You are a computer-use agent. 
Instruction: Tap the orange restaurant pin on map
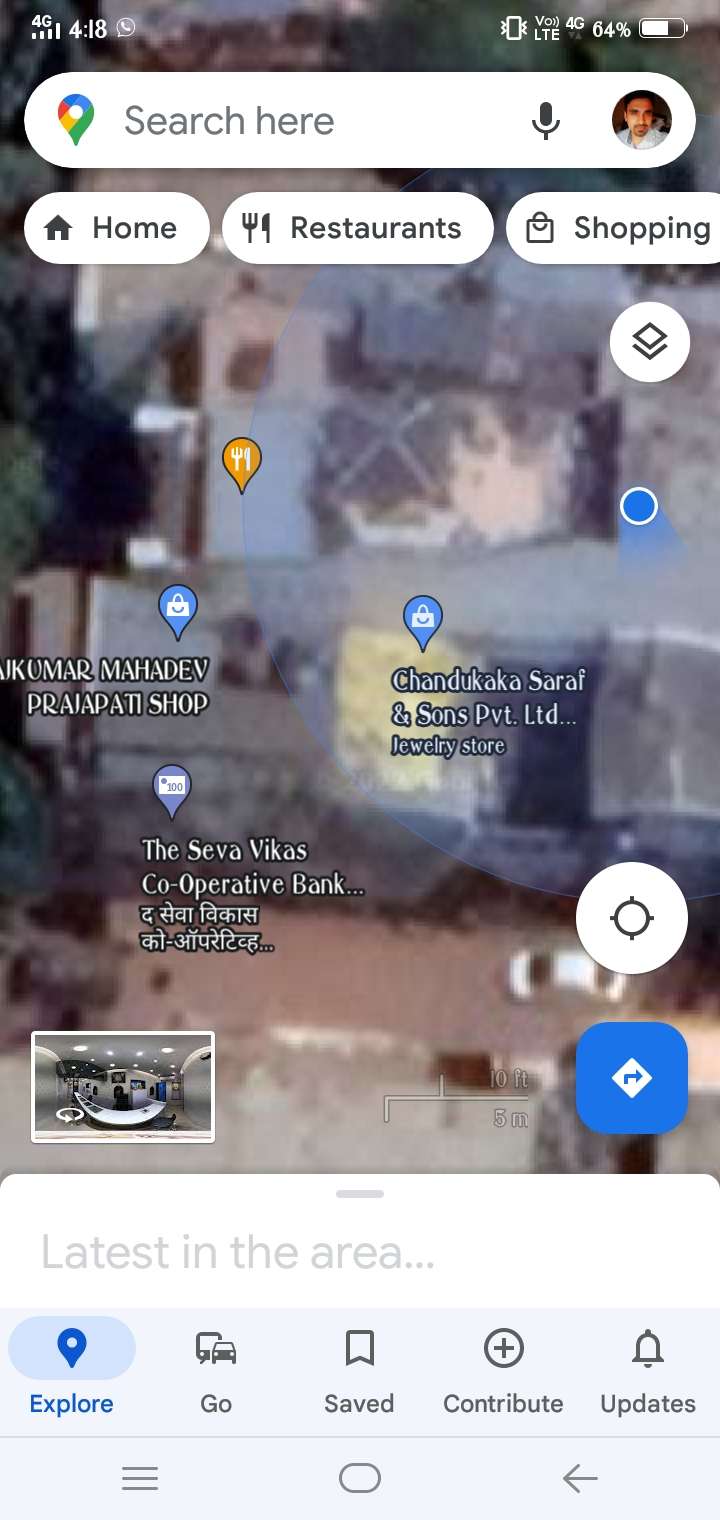(x=241, y=464)
